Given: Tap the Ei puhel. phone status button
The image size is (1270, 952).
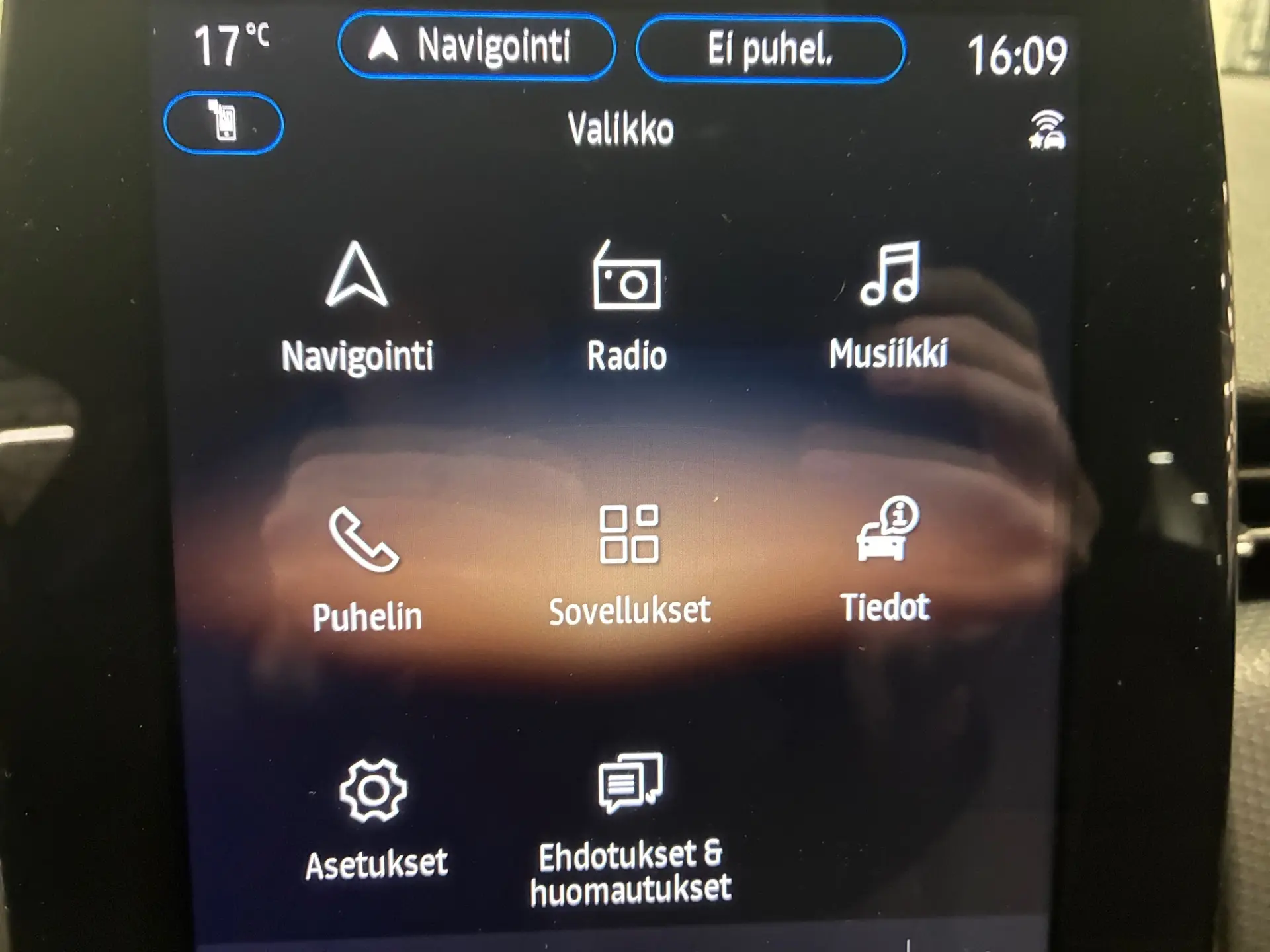Looking at the screenshot, I should [x=770, y=50].
